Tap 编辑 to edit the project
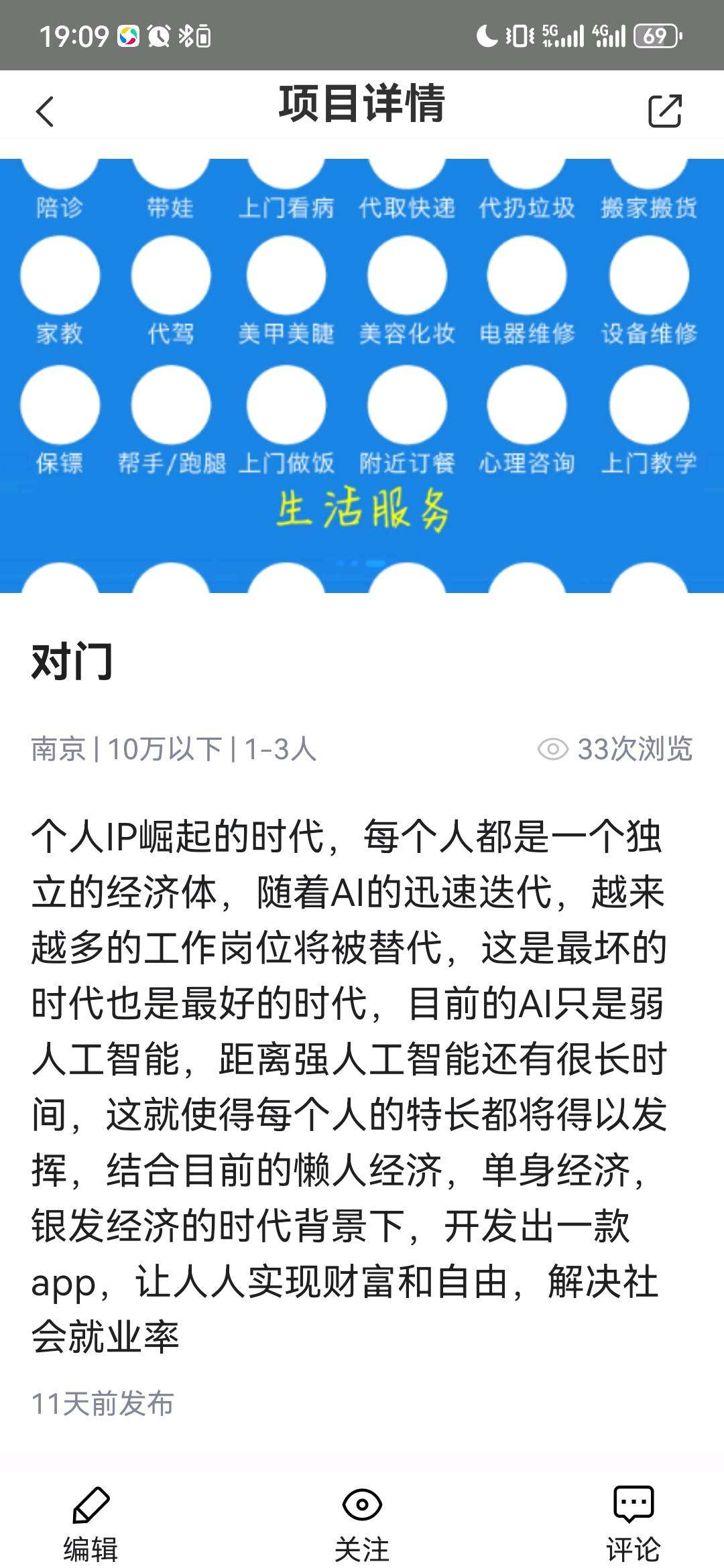The height and width of the screenshot is (1568, 724). [90, 1522]
